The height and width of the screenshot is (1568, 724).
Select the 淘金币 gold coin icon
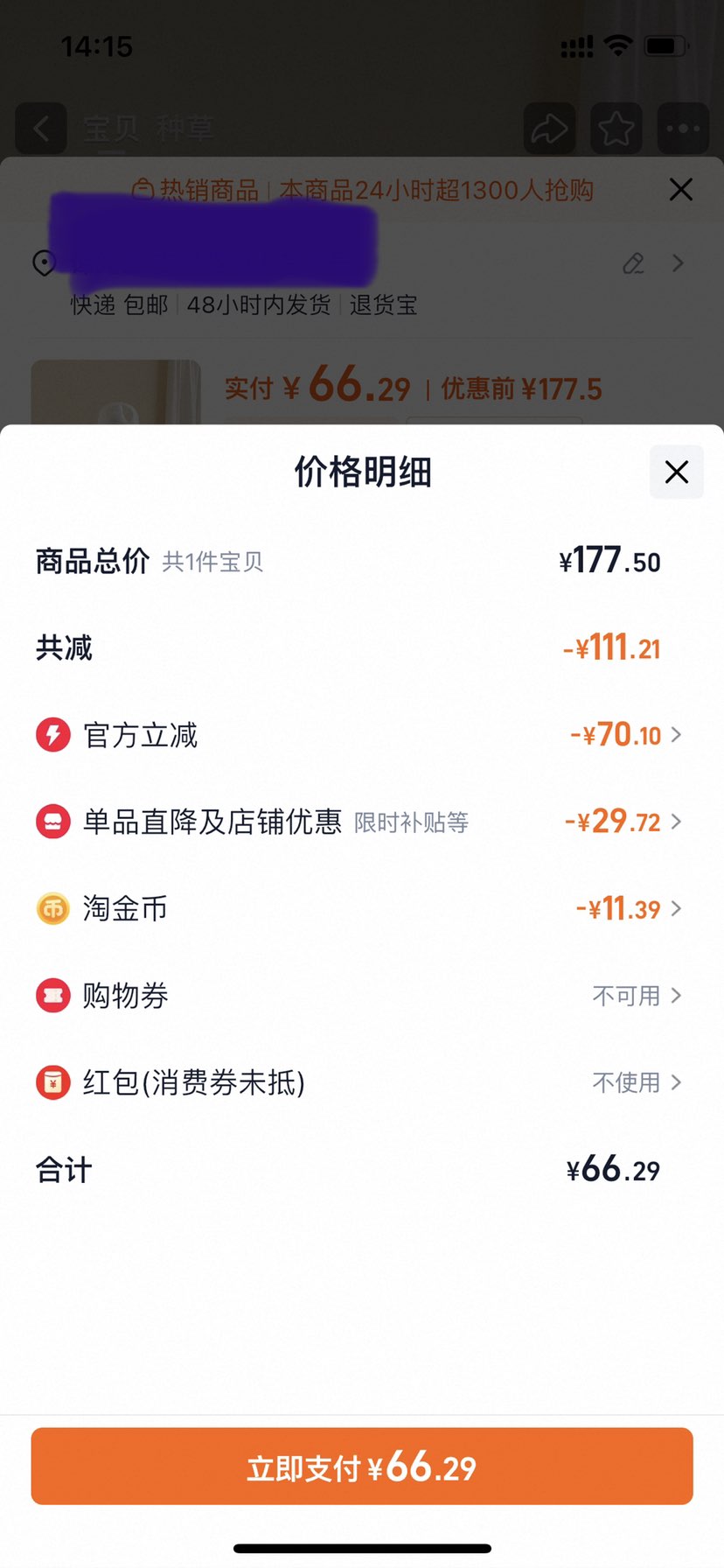(x=53, y=909)
